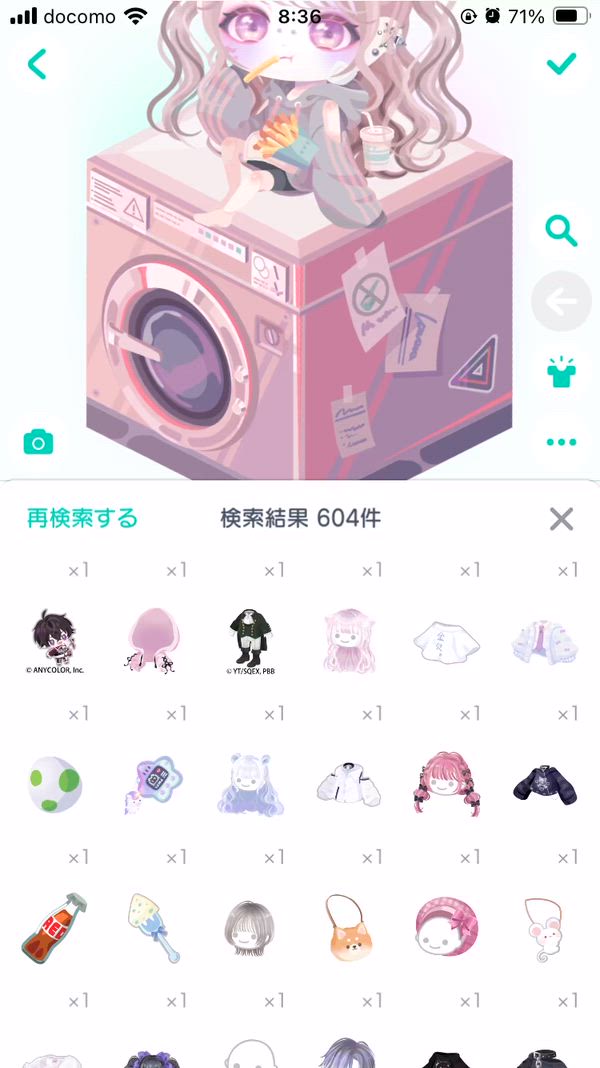Open the search magnifier icon
600x1068 pixels.
point(561,231)
